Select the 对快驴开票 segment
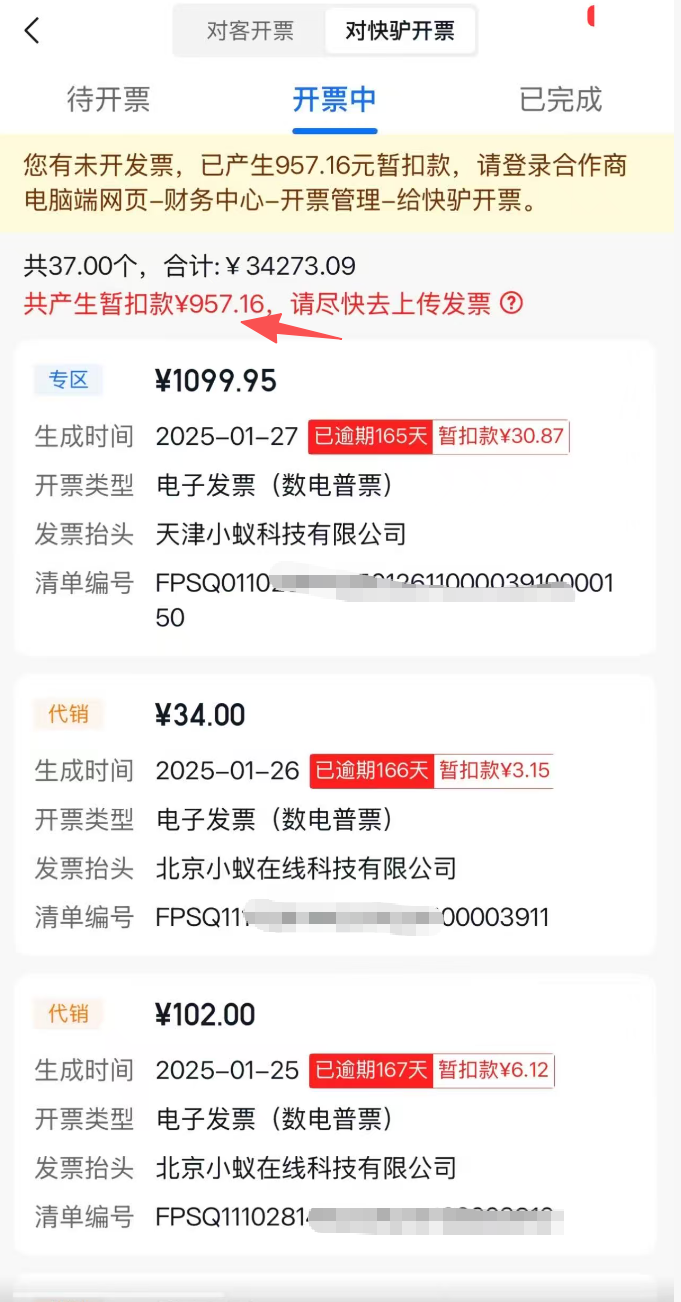Image resolution: width=681 pixels, height=1302 pixels. pyautogui.click(x=400, y=31)
